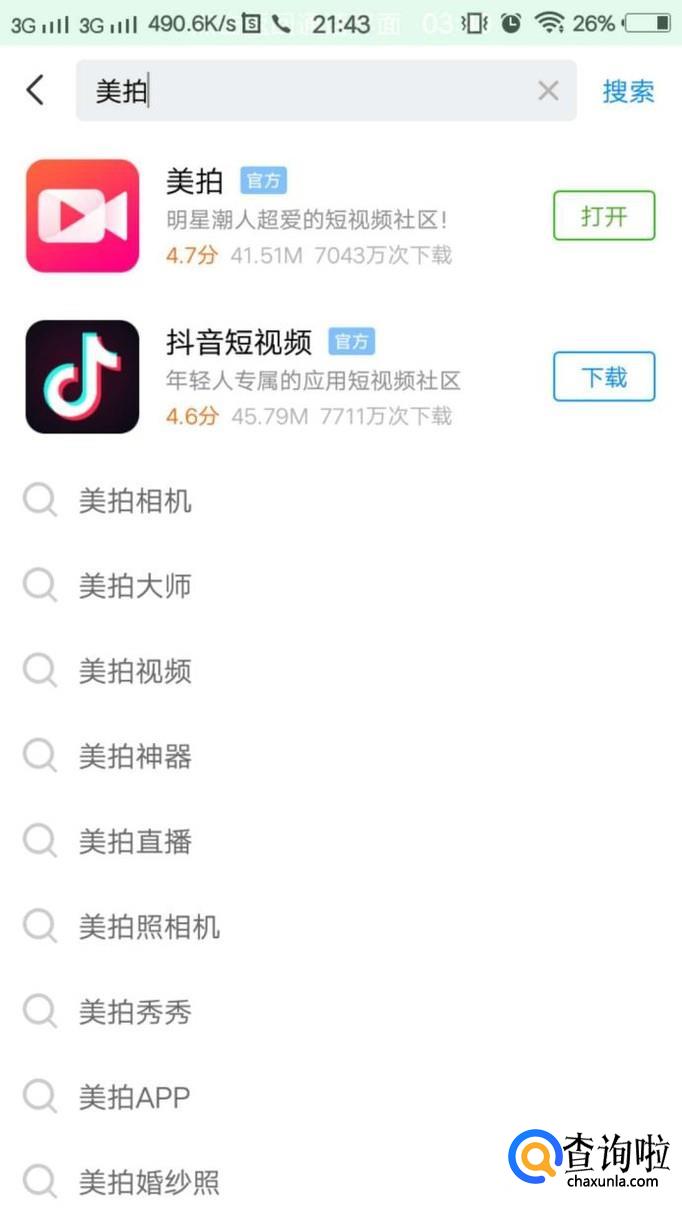The image size is (682, 1212).
Task: Select the suggestion 美拍相机
Action: pyautogui.click(x=135, y=501)
